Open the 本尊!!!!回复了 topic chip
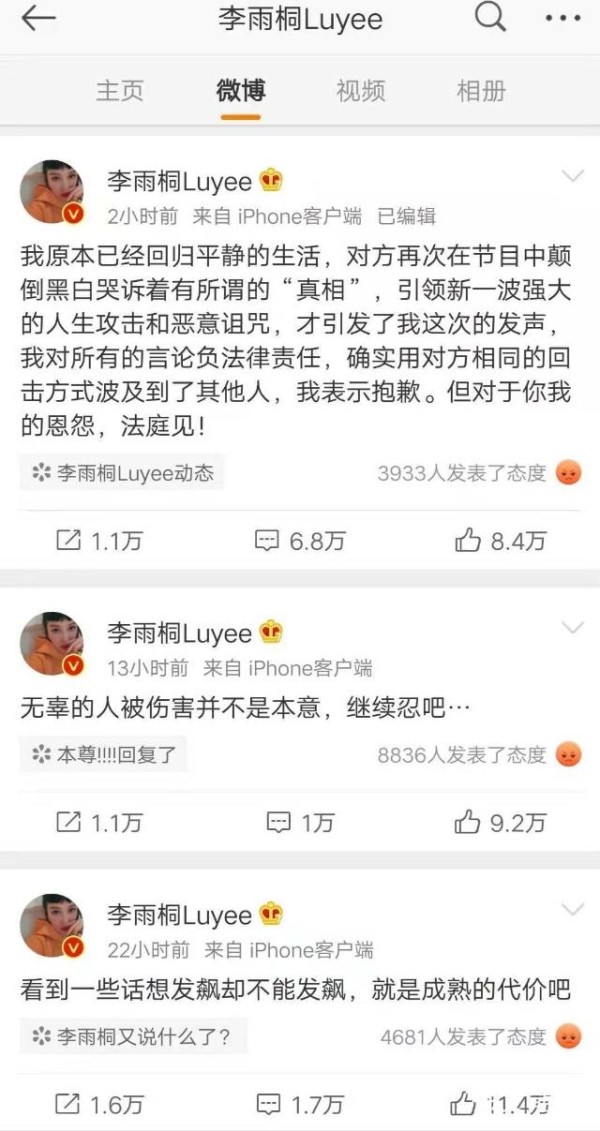 point(104,754)
